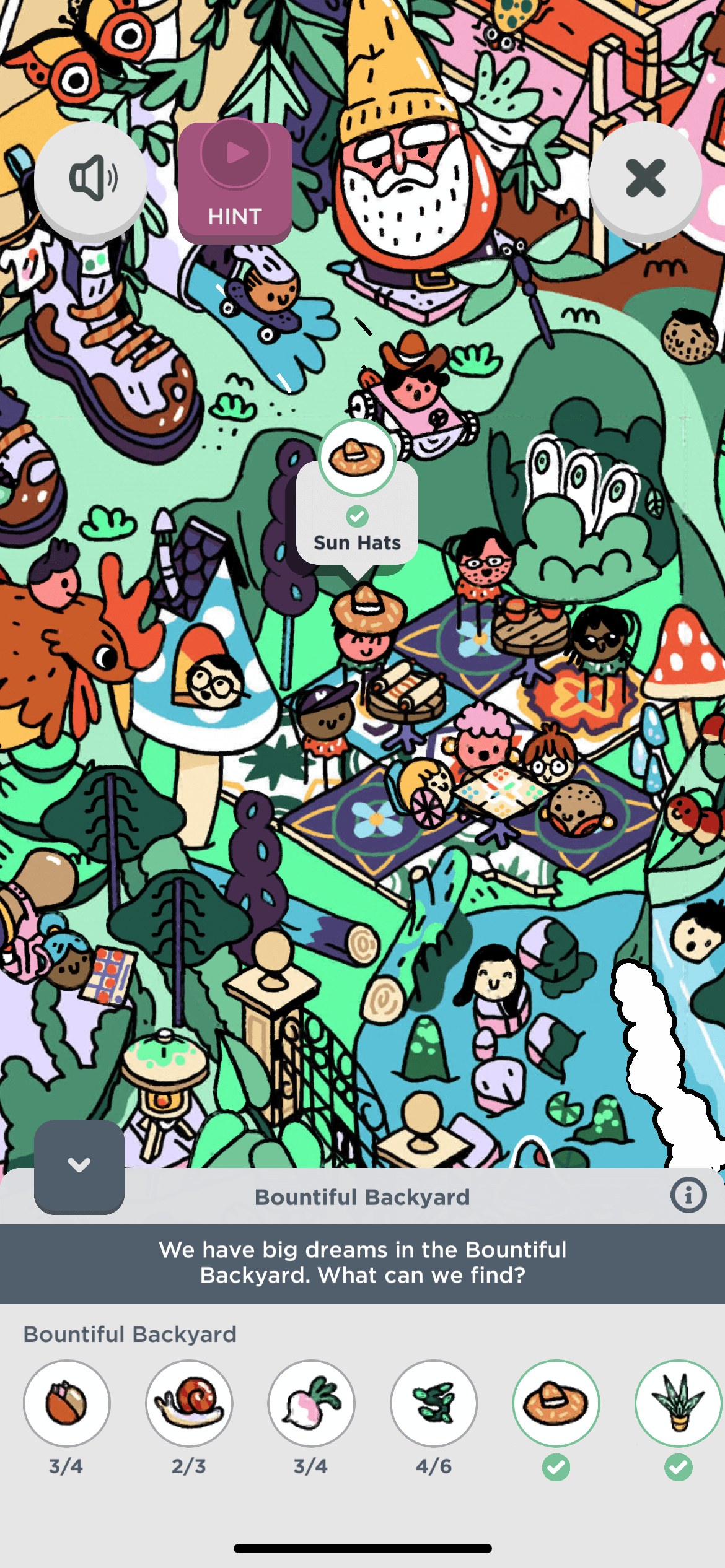725x1568 pixels.
Task: Collapse the item panel with the chevron
Action: [79, 1166]
